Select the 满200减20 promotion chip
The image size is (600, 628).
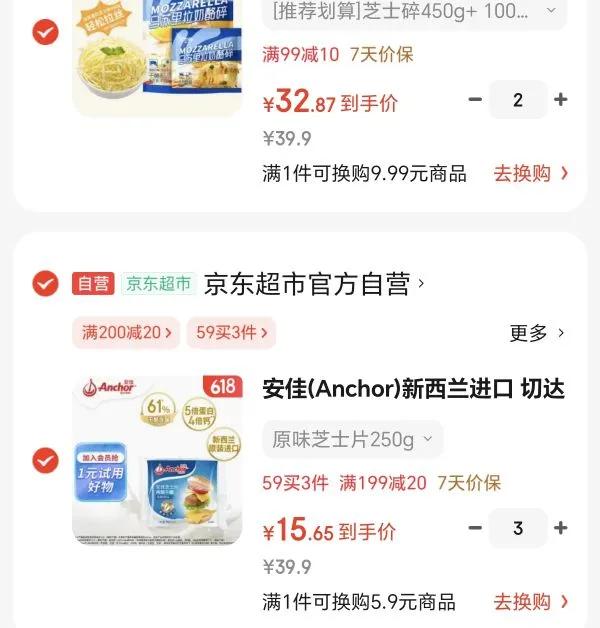(127, 332)
